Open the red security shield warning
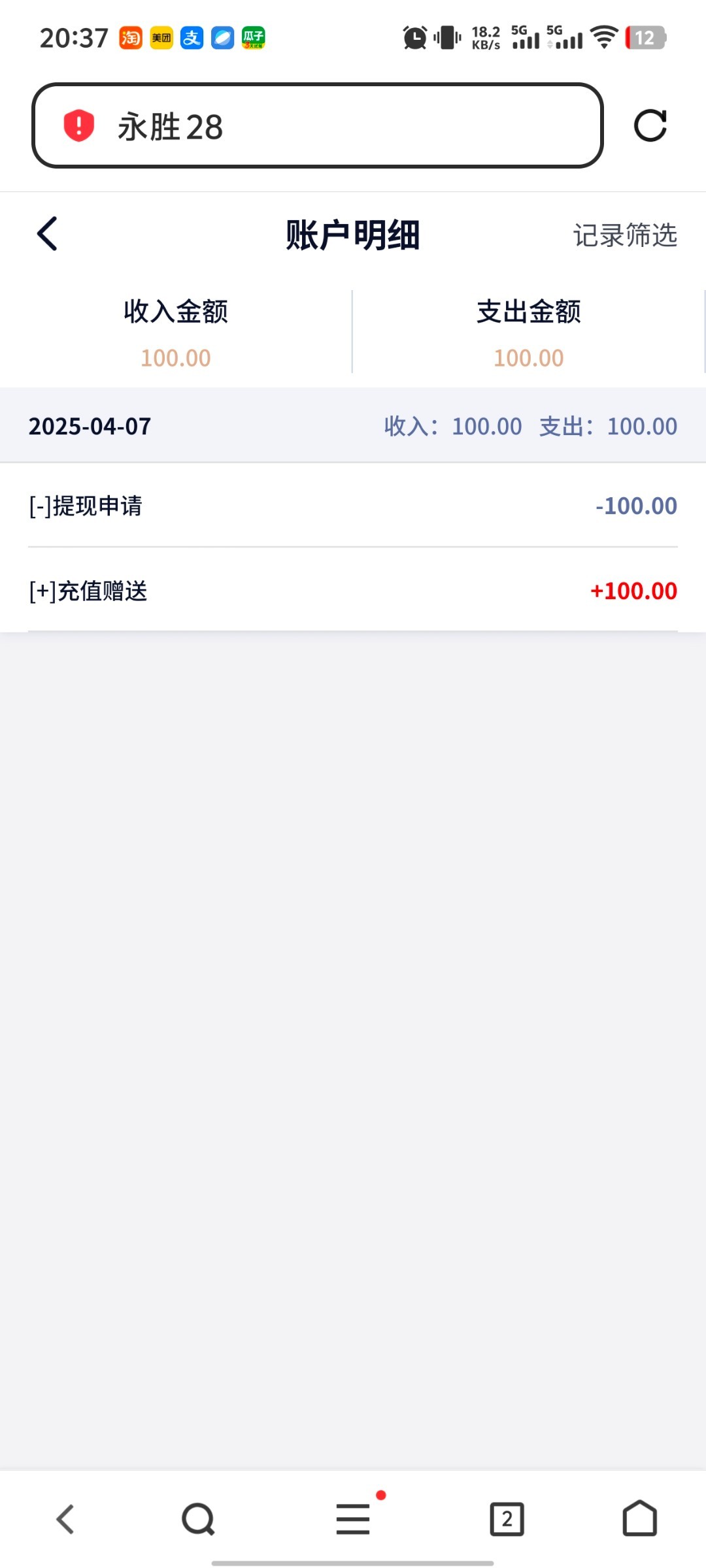The height and width of the screenshot is (1568, 706). point(78,125)
